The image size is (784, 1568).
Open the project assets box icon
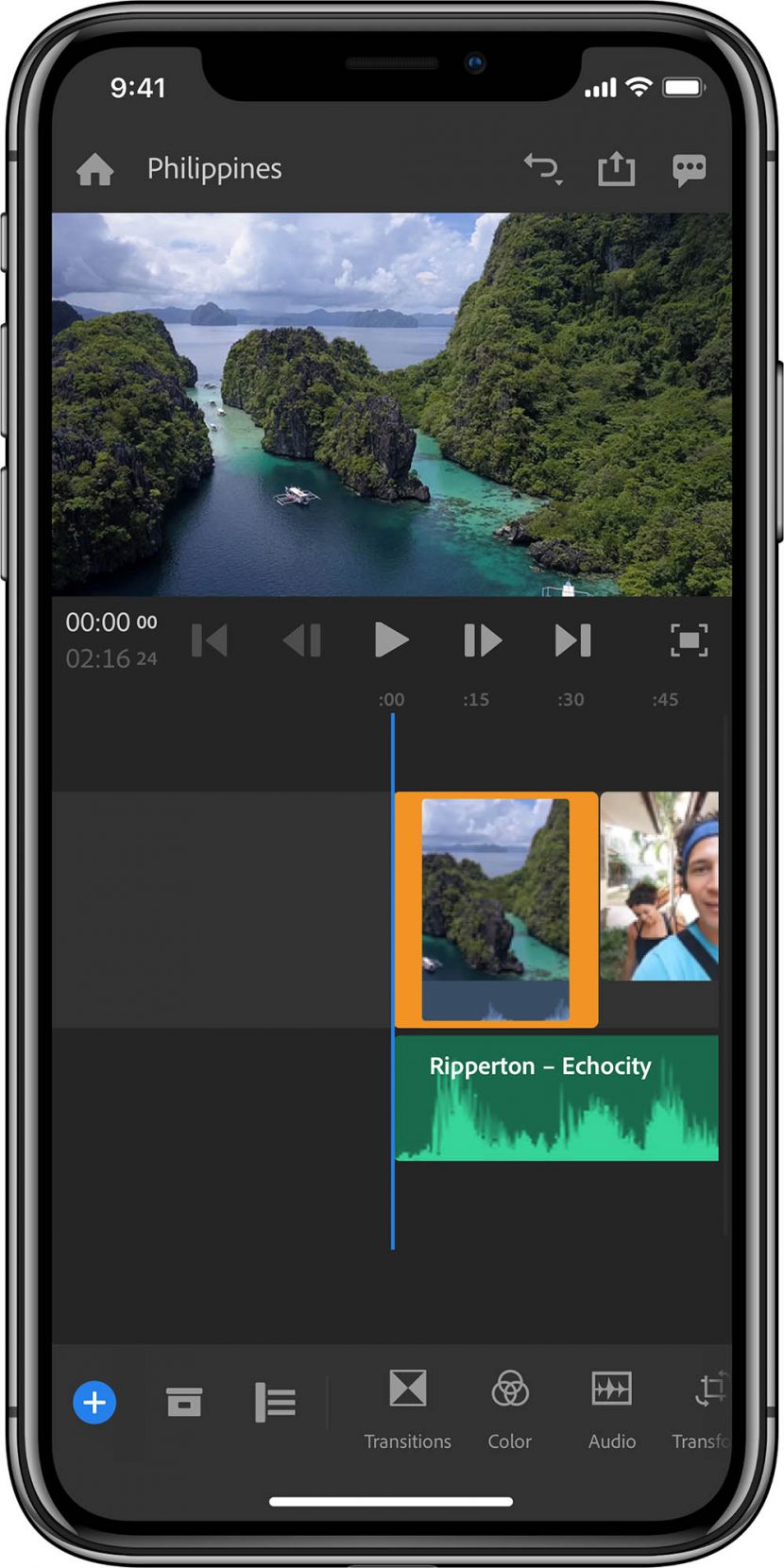click(x=184, y=1403)
